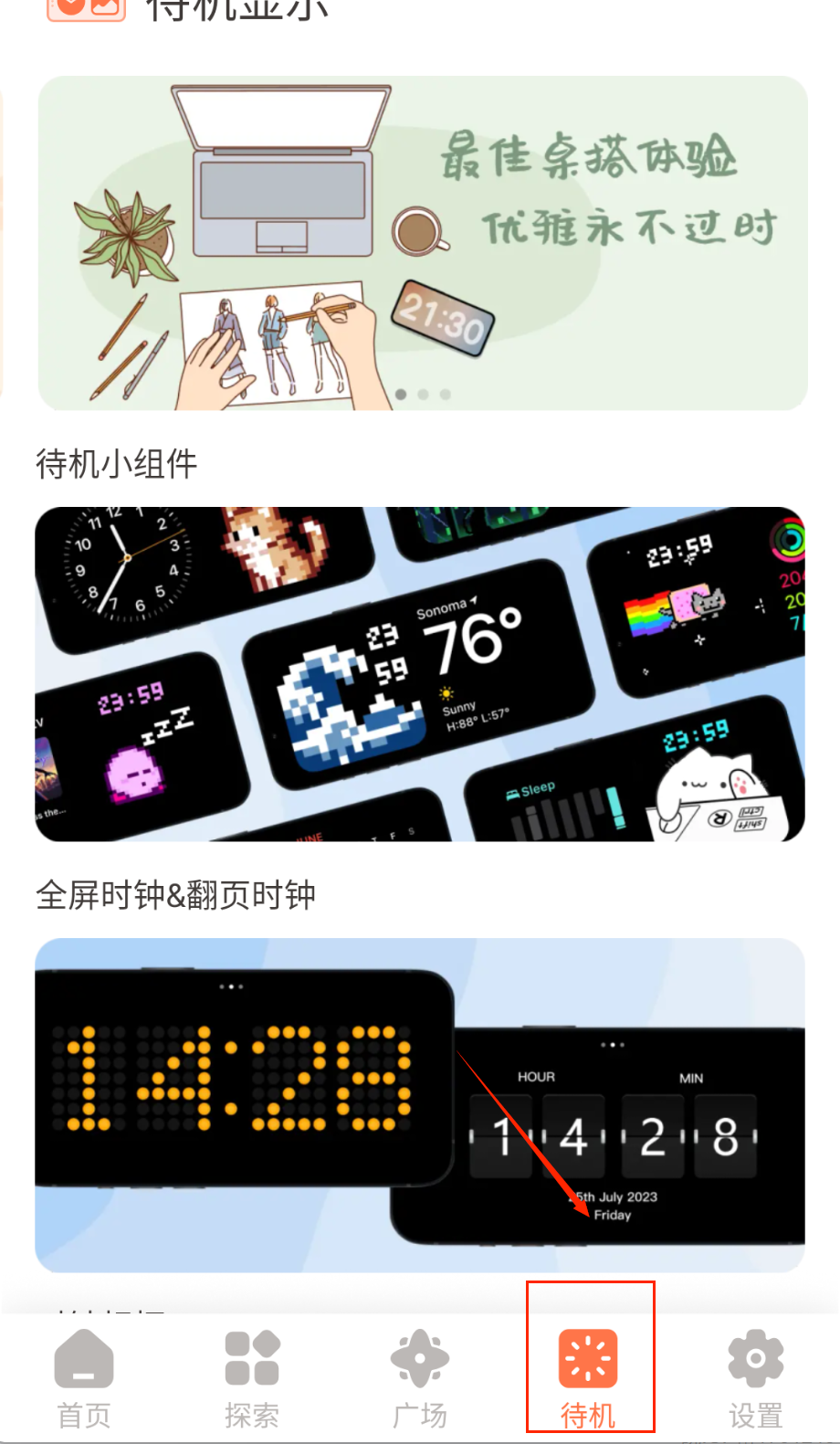Screen dimensions: 840x1444
Task: Select the 待机 tab
Action: click(x=588, y=1377)
